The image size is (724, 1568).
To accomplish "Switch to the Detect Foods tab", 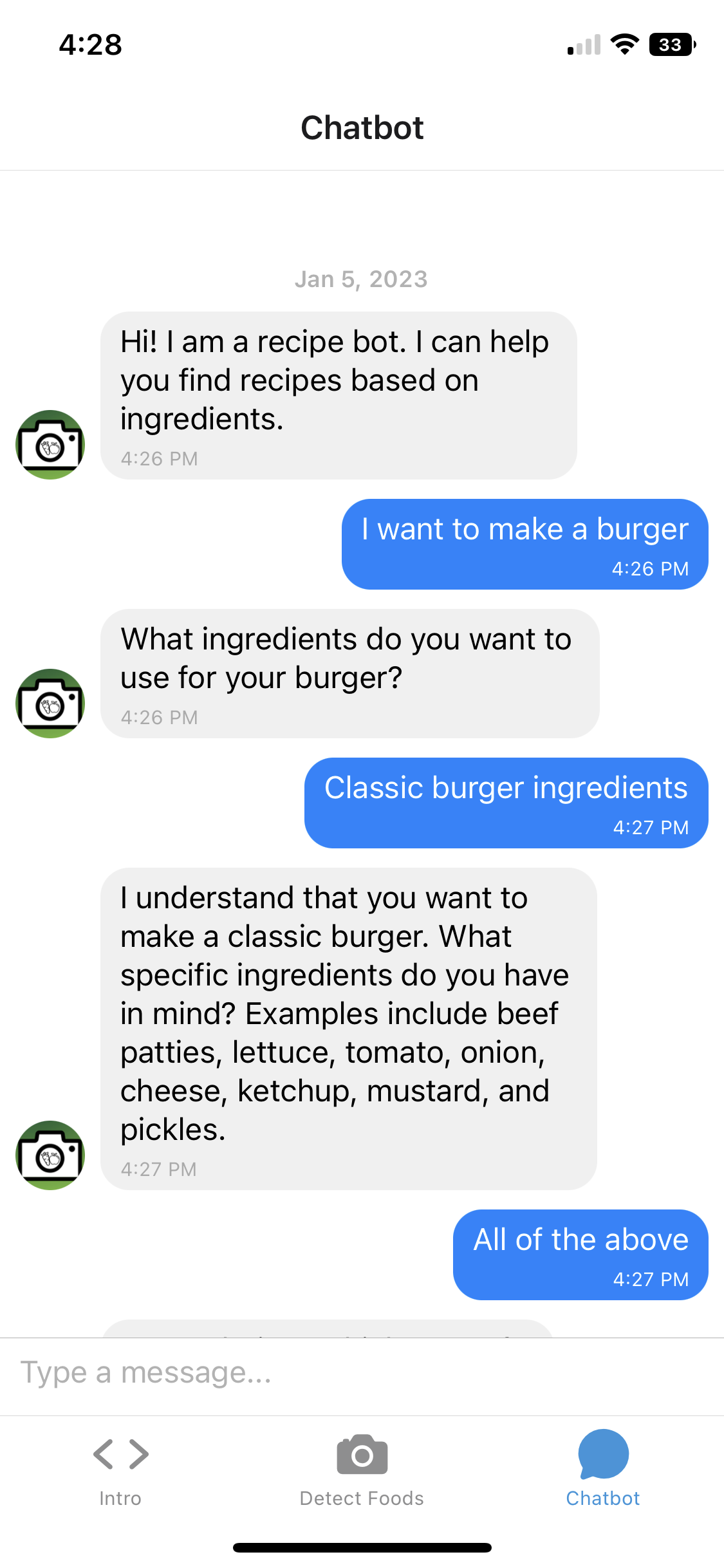I will pyautogui.click(x=362, y=1474).
